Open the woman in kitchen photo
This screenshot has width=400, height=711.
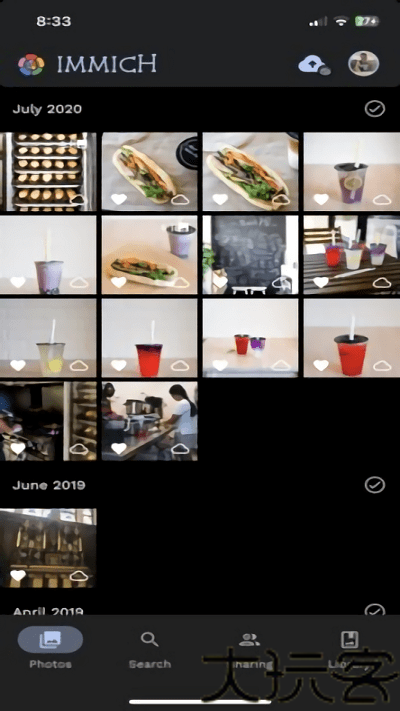150,421
